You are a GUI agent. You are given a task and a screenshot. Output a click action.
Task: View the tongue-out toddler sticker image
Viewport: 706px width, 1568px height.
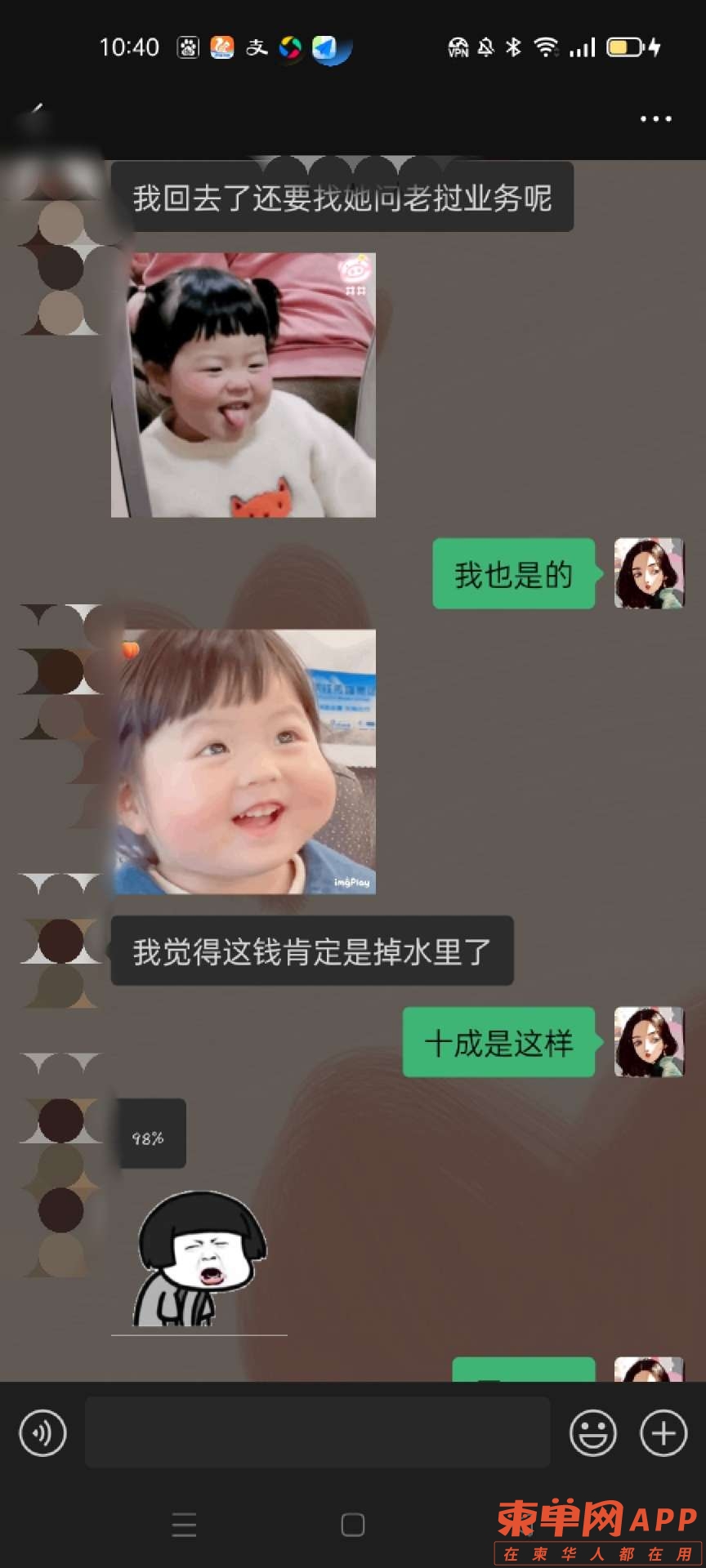click(244, 385)
